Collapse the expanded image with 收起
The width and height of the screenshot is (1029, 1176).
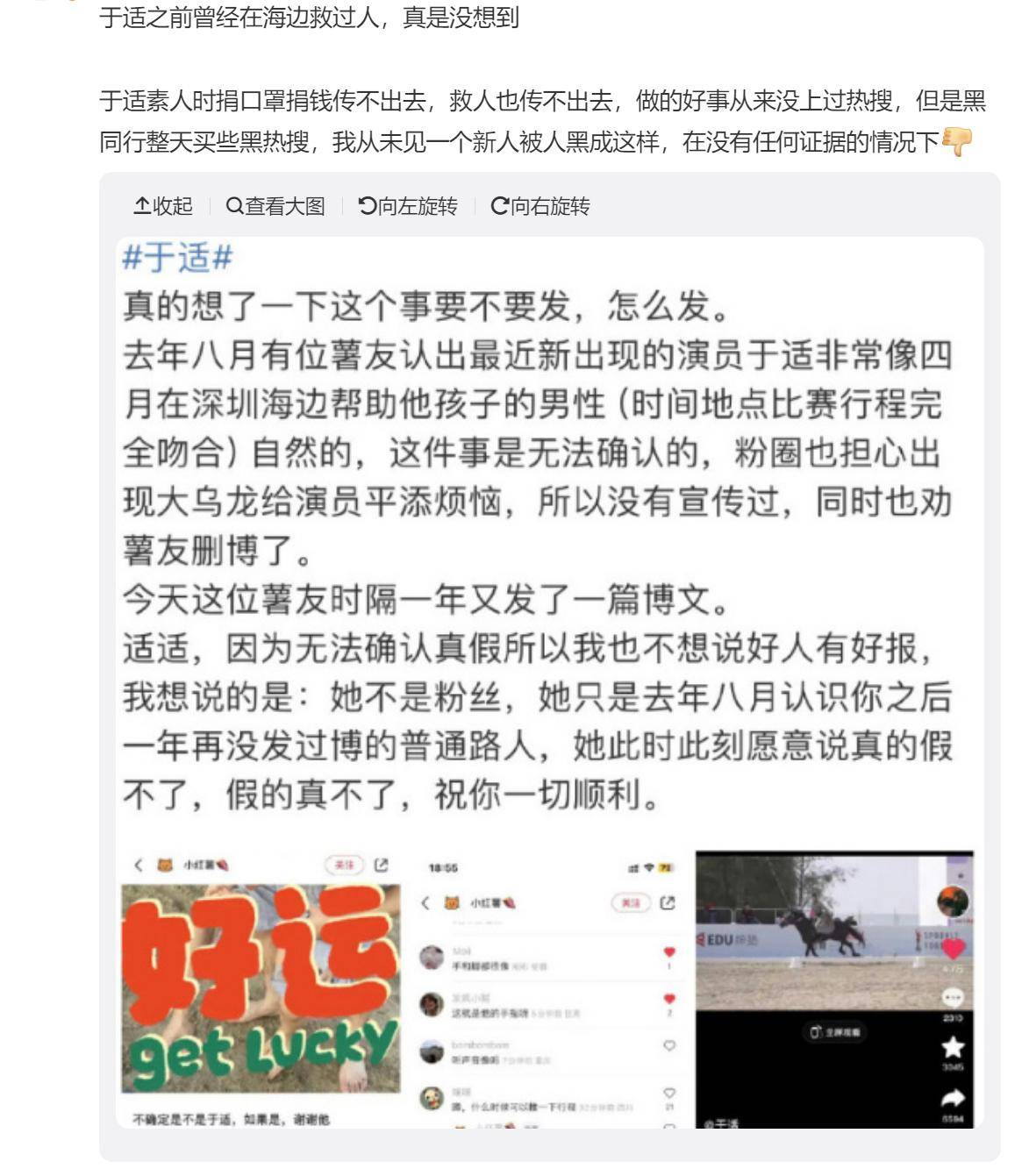[x=163, y=206]
